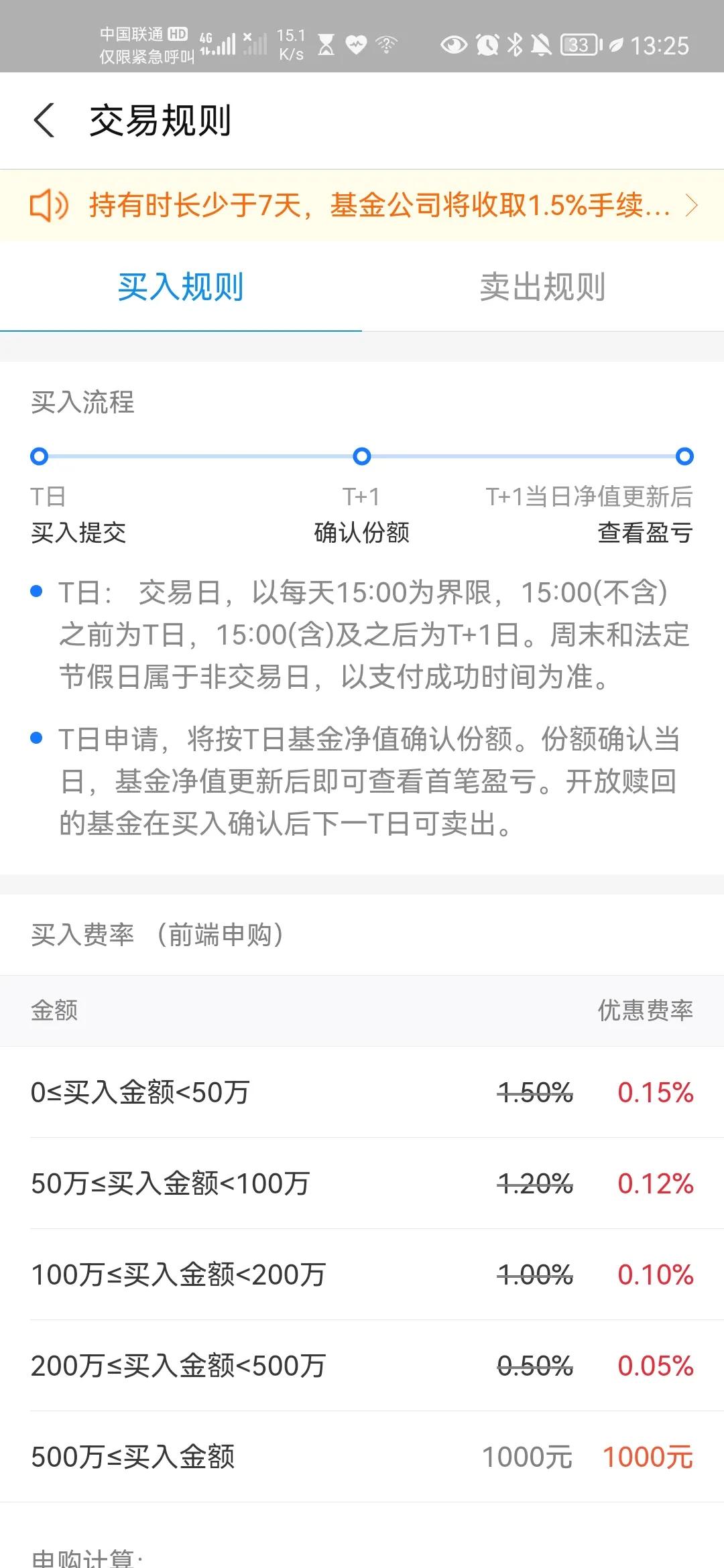The height and width of the screenshot is (1568, 724).
Task: Expand the 1.5% fee notice via right chevron
Action: point(692,206)
